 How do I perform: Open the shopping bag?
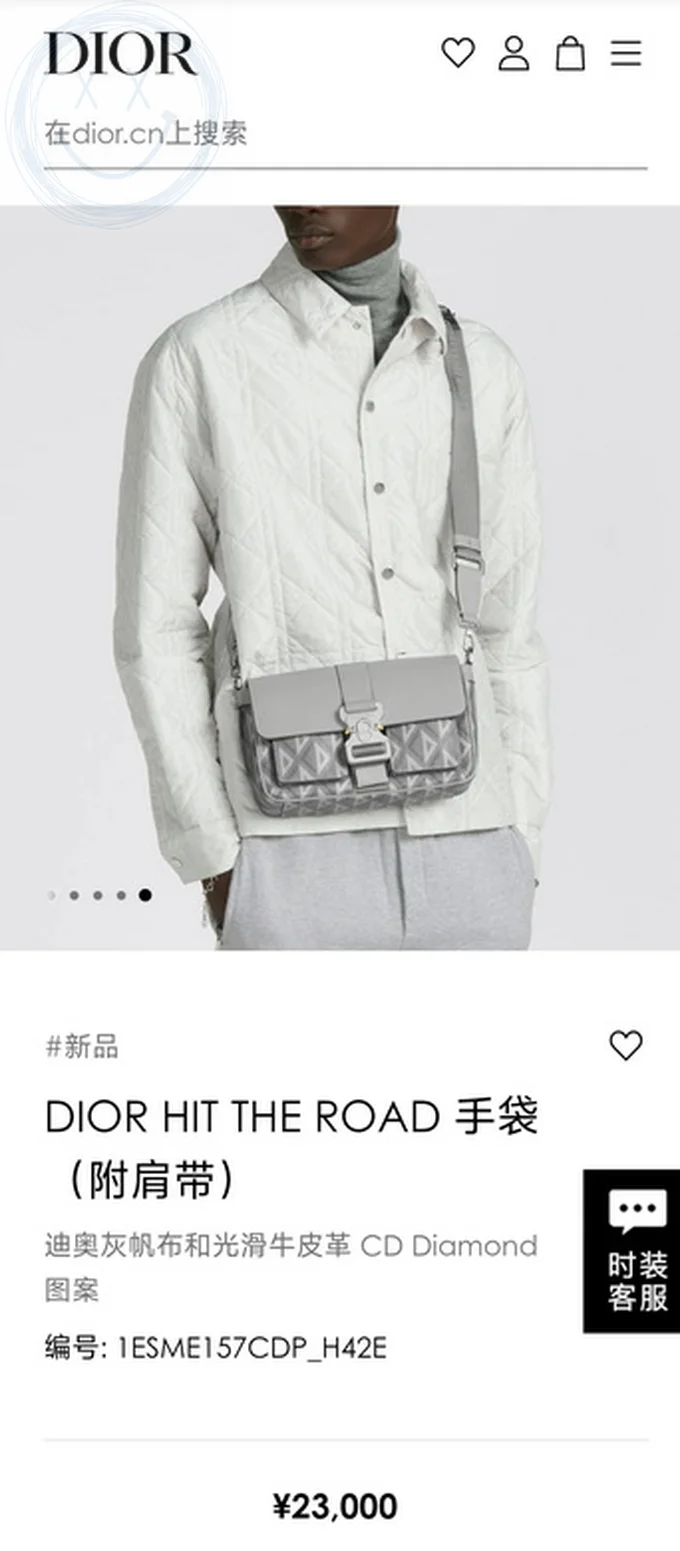[x=570, y=53]
